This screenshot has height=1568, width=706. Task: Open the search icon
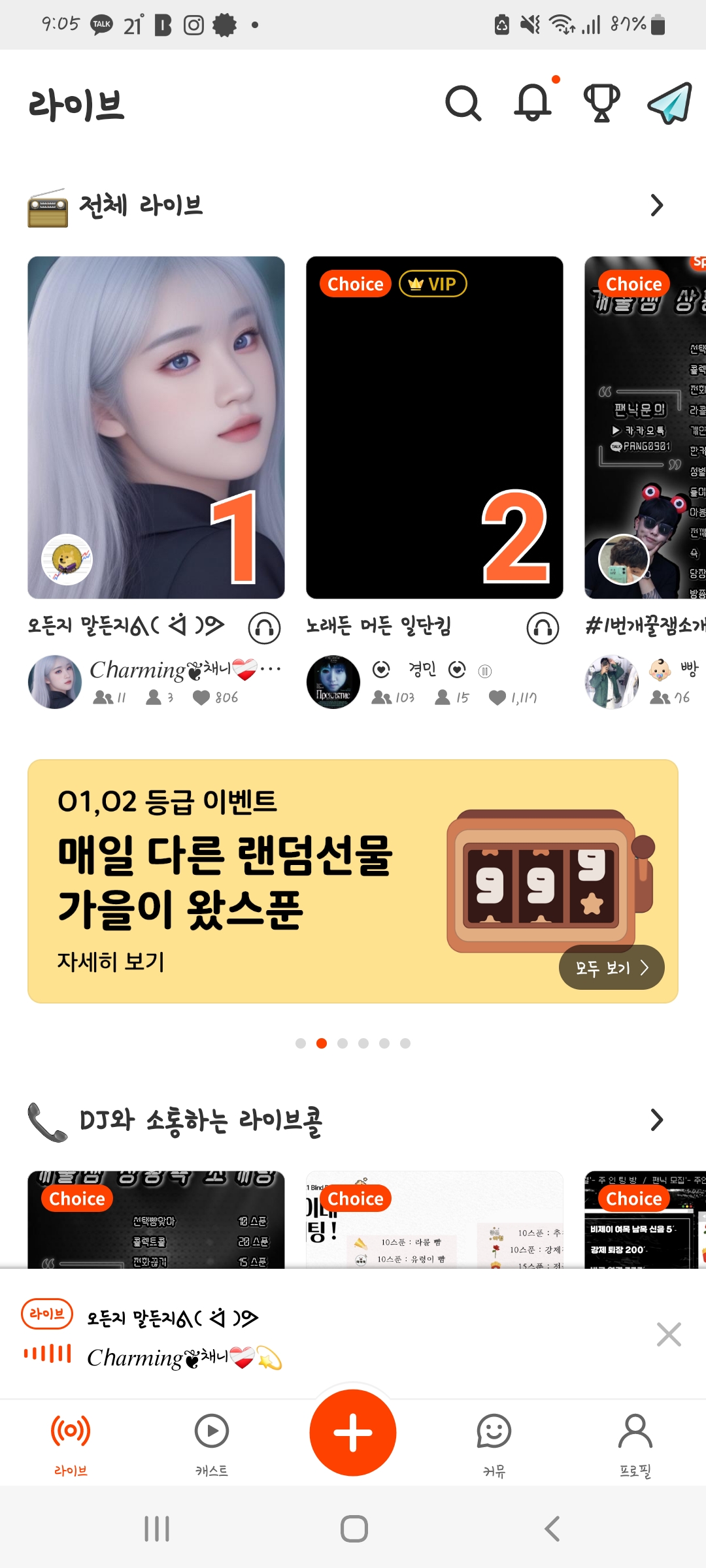pyautogui.click(x=463, y=103)
